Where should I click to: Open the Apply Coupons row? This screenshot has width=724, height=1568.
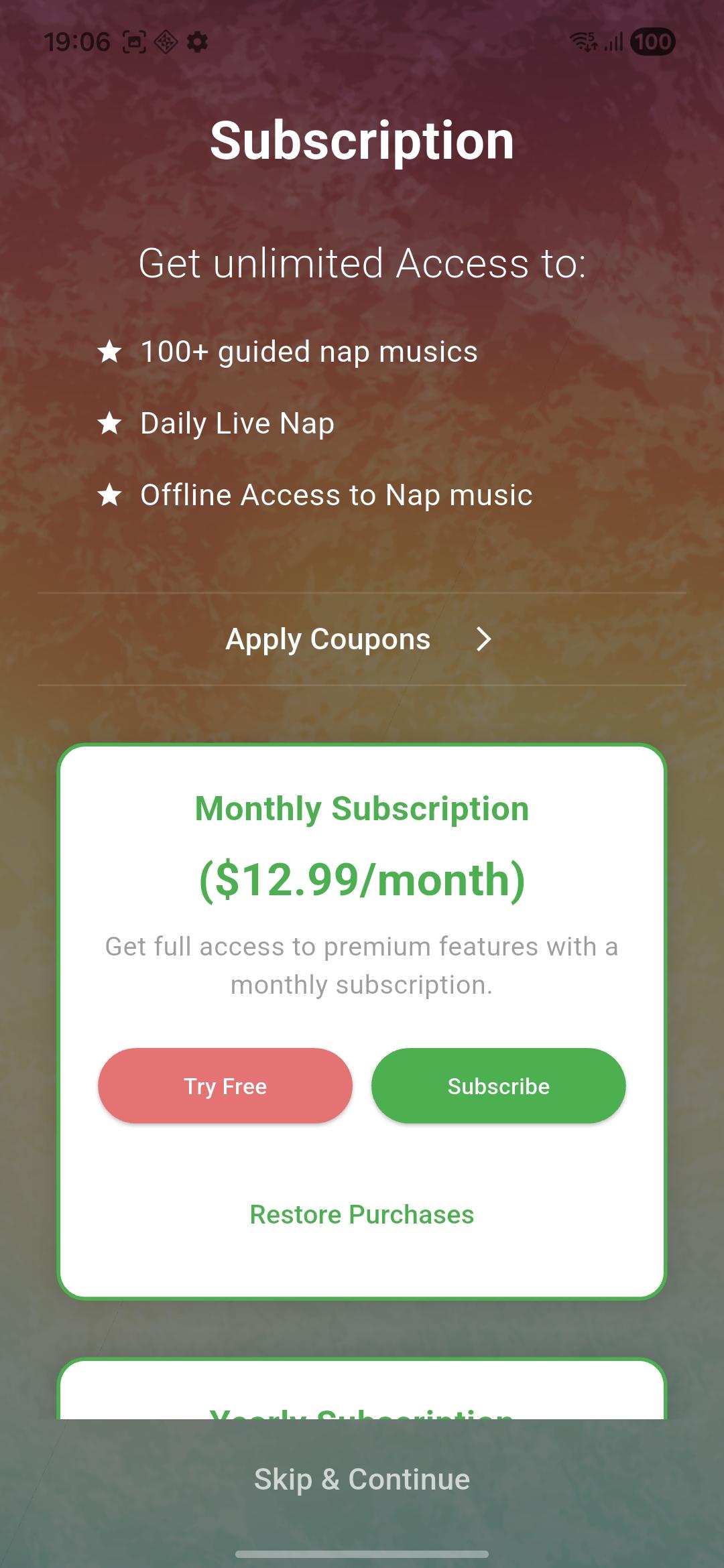tap(361, 639)
